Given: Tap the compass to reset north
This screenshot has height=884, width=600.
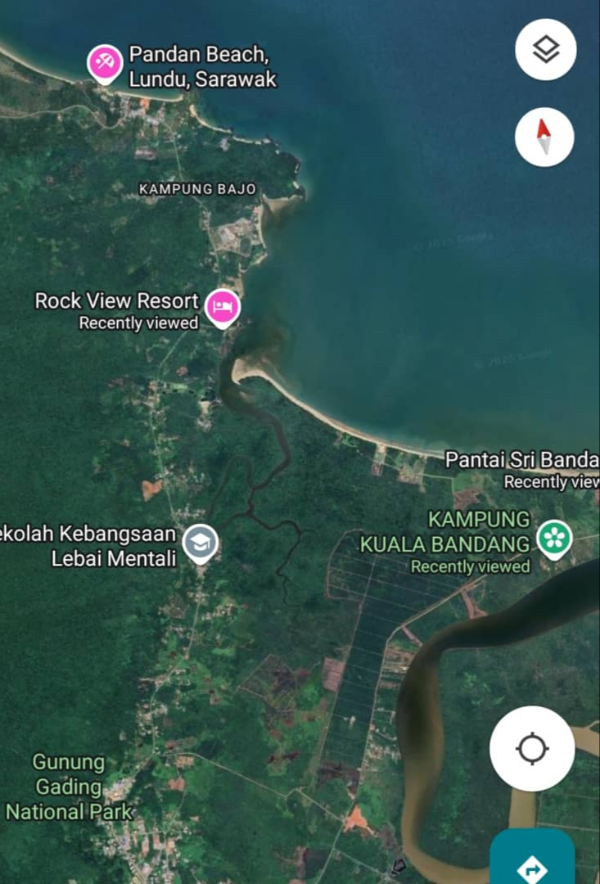Looking at the screenshot, I should click(545, 137).
